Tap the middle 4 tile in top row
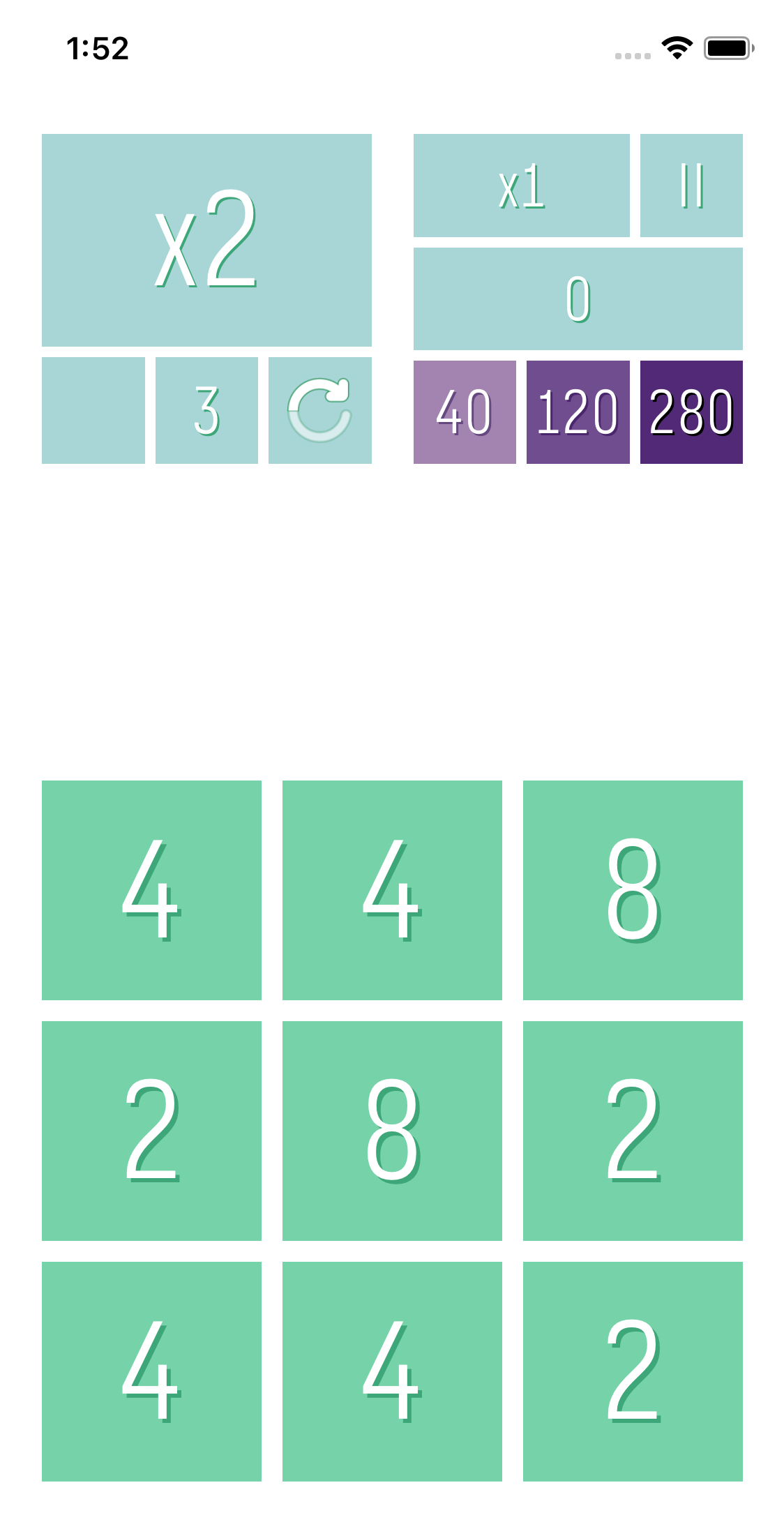 pyautogui.click(x=392, y=889)
